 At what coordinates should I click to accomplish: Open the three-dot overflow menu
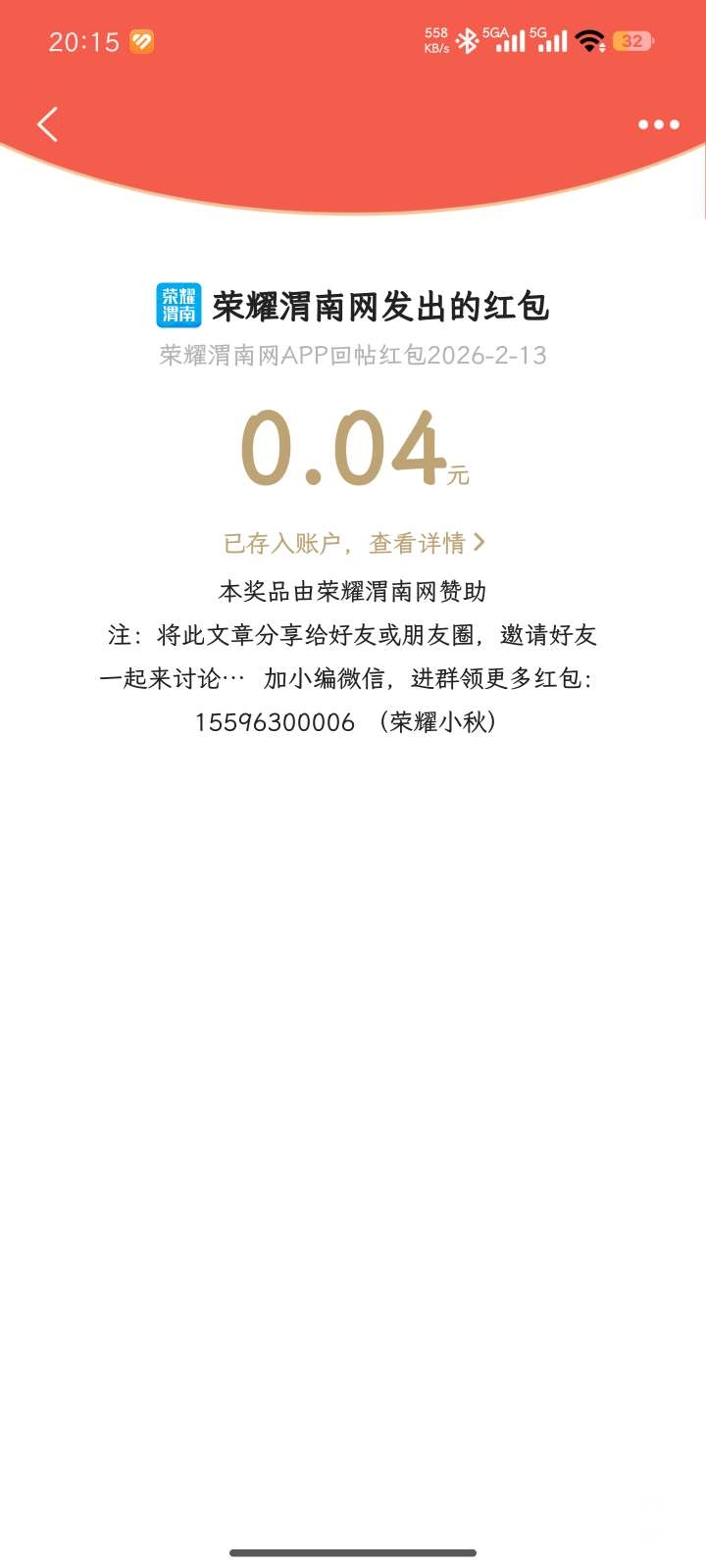pos(658,124)
